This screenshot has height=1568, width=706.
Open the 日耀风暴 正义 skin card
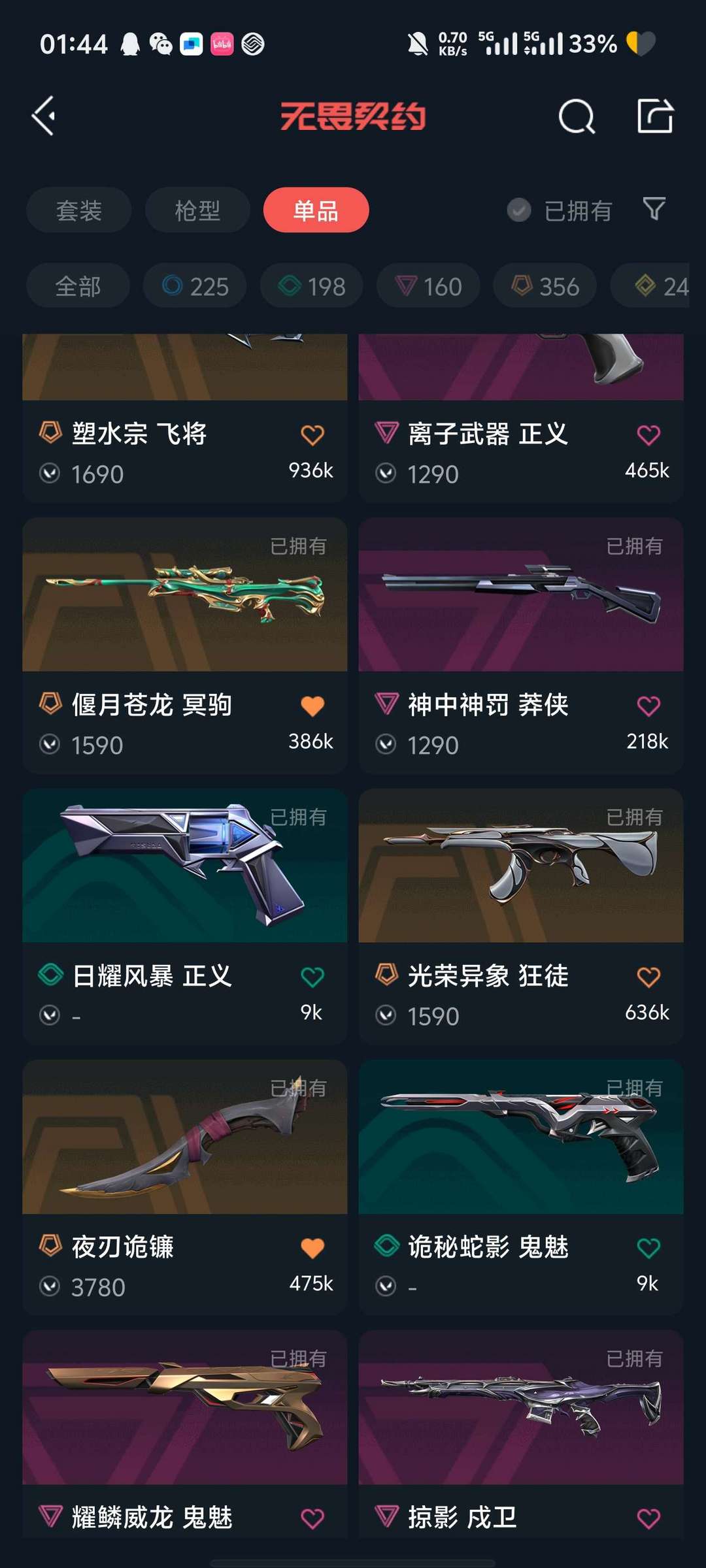tap(185, 917)
